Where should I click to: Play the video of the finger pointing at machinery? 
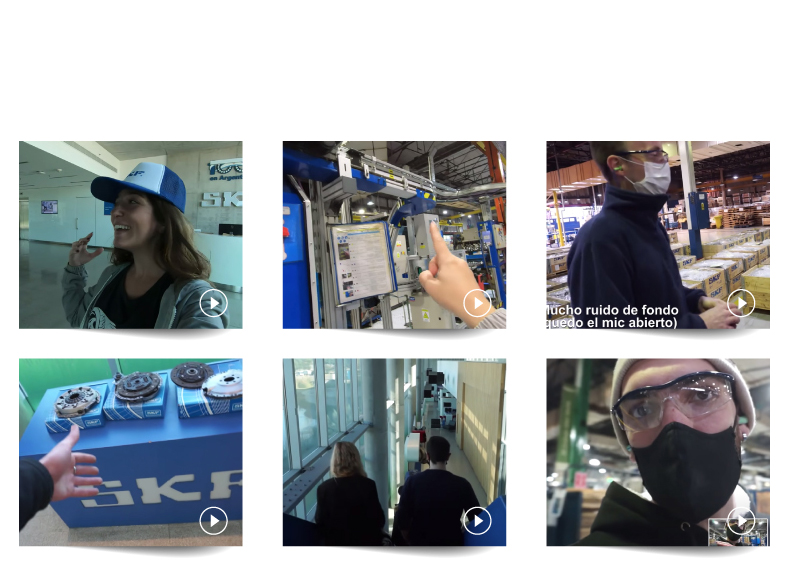[x=477, y=303]
